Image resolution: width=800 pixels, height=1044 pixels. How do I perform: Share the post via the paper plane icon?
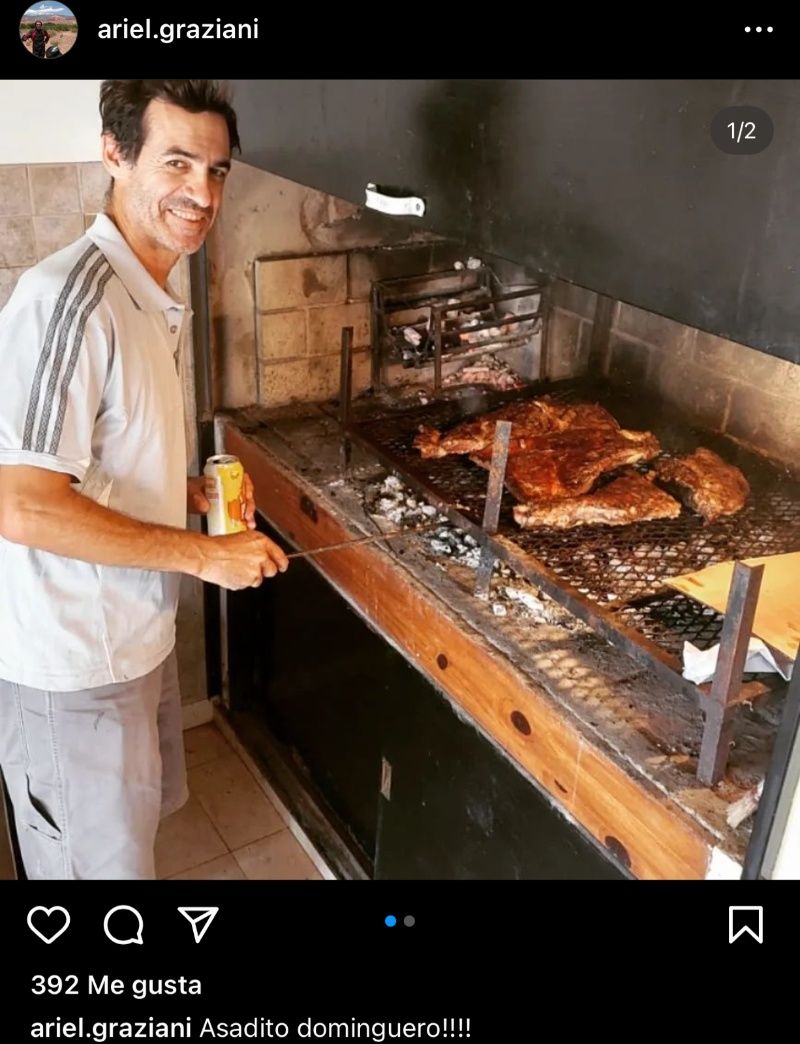point(198,925)
